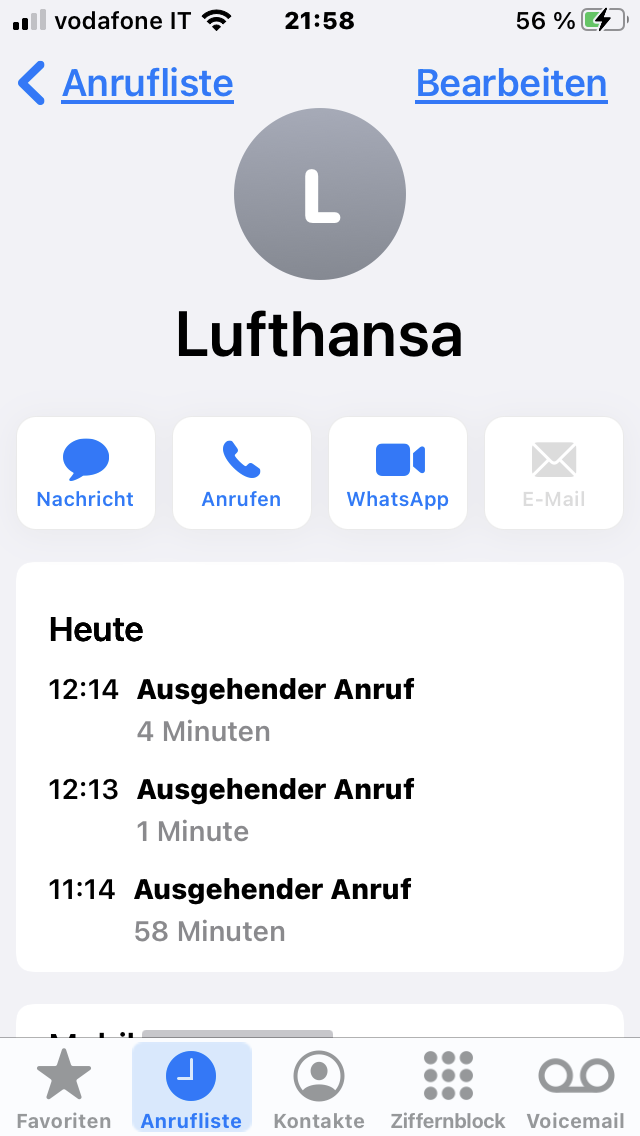Viewport: 640px width, 1136px height.
Task: Send a Nachricht to Lufthansa
Action: point(86,473)
